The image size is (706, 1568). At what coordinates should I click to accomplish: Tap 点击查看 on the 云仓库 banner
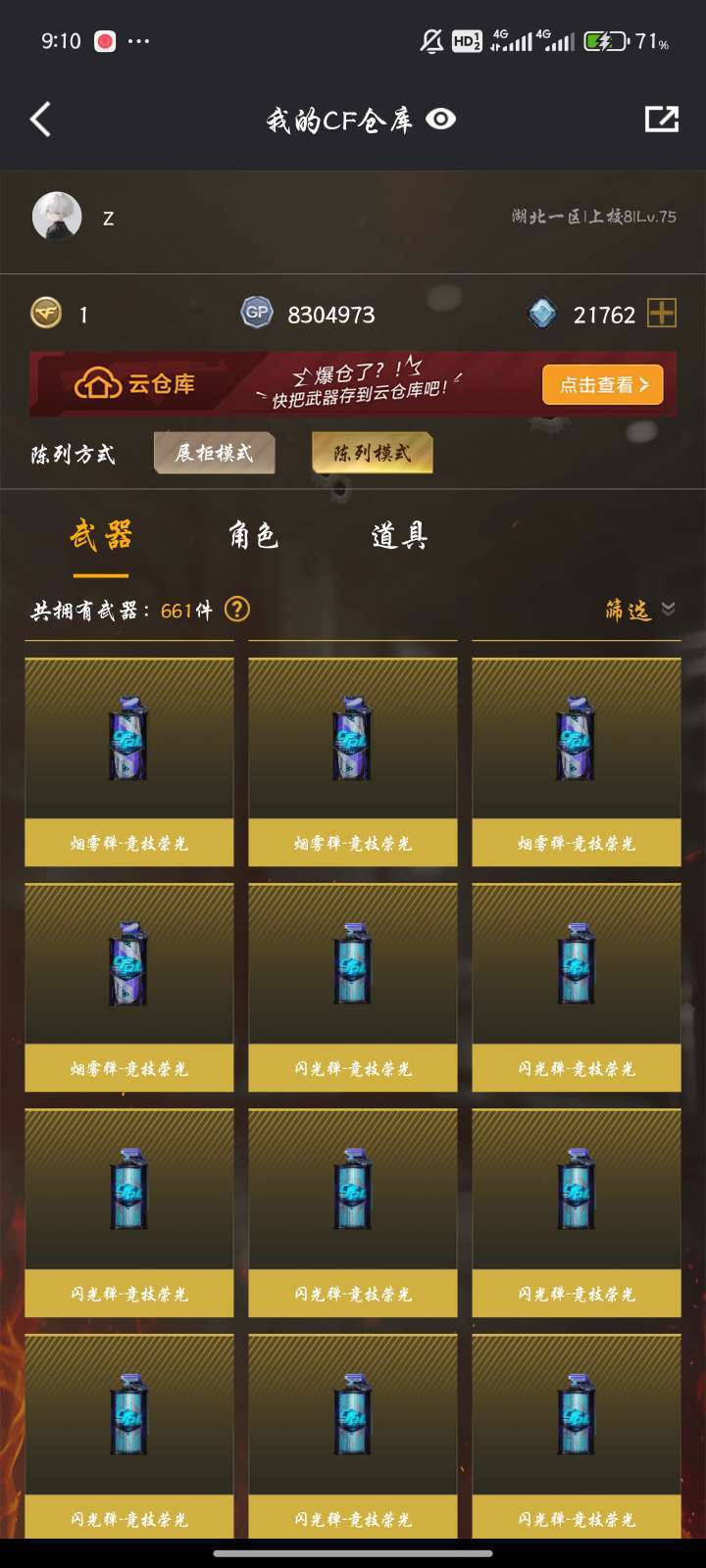click(603, 385)
